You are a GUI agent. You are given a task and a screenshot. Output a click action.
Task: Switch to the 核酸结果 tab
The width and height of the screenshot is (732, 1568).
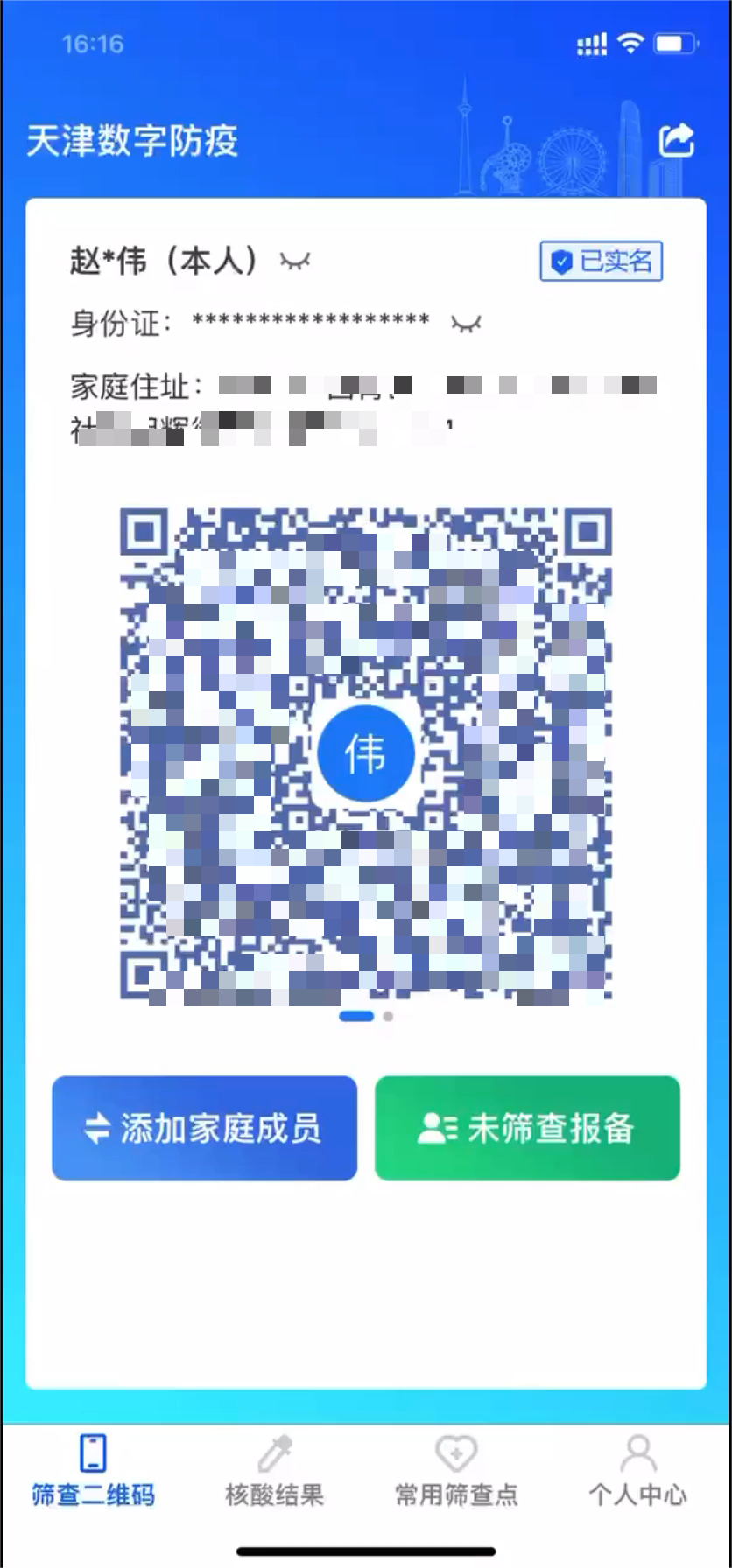tap(275, 1470)
